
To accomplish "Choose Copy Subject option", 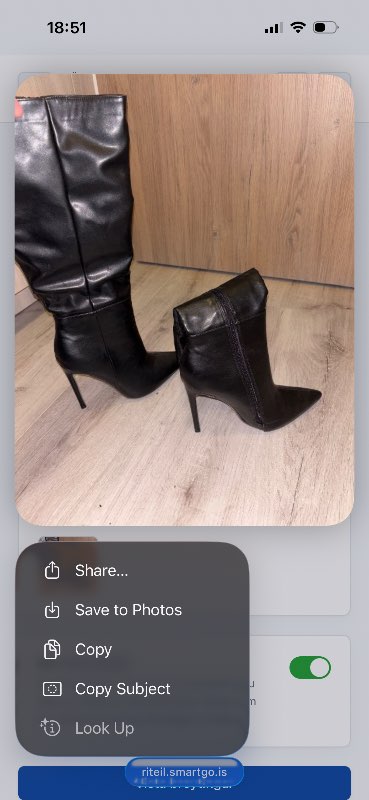I will click(132, 689).
